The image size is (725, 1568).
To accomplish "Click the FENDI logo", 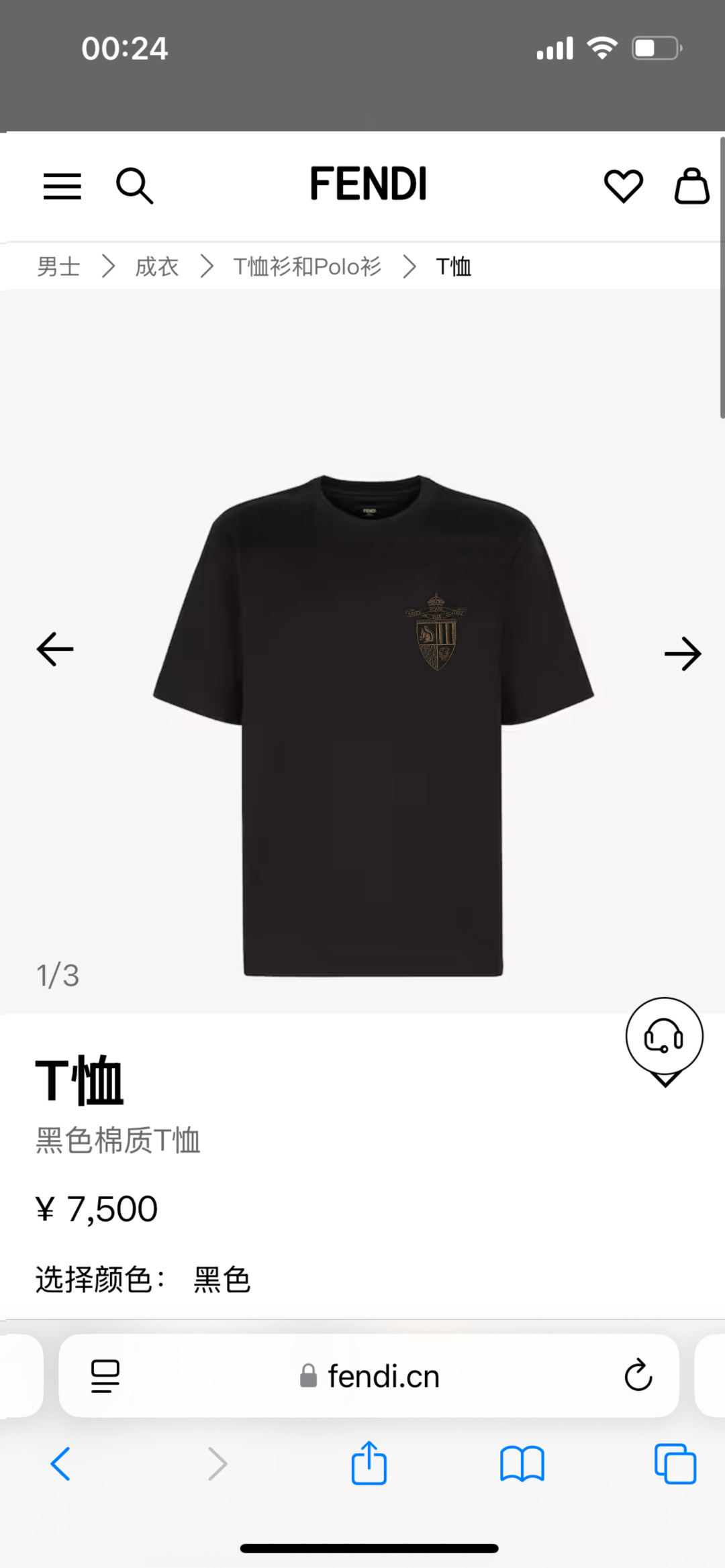I will (369, 182).
